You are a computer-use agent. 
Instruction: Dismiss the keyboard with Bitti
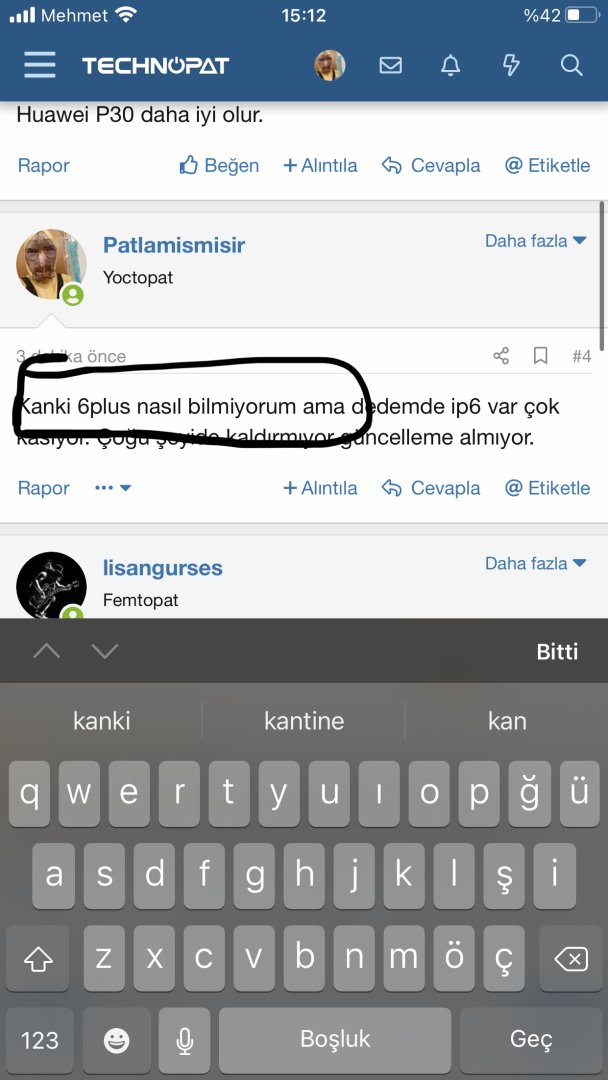click(557, 652)
